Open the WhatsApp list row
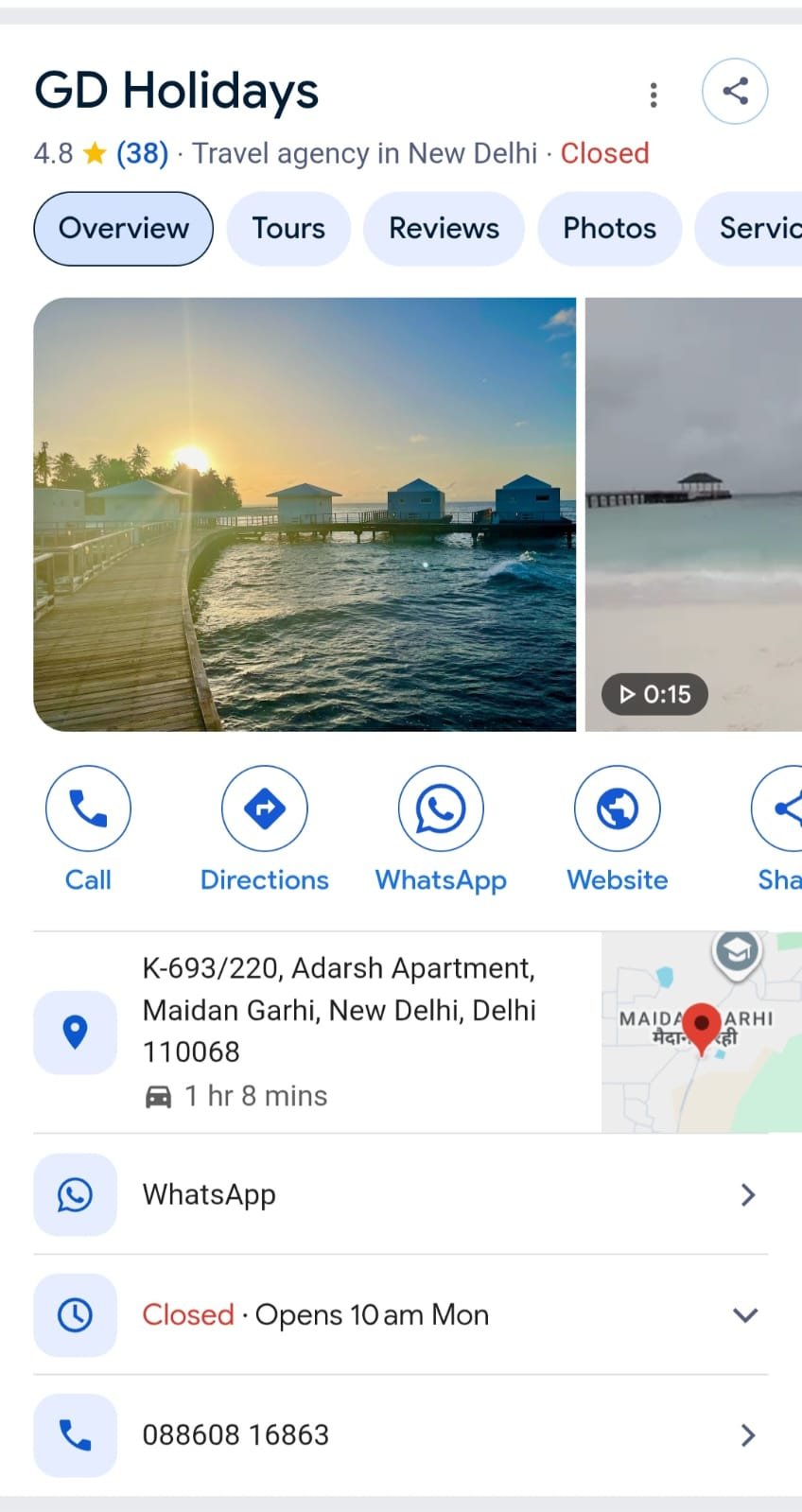 [x=400, y=1195]
